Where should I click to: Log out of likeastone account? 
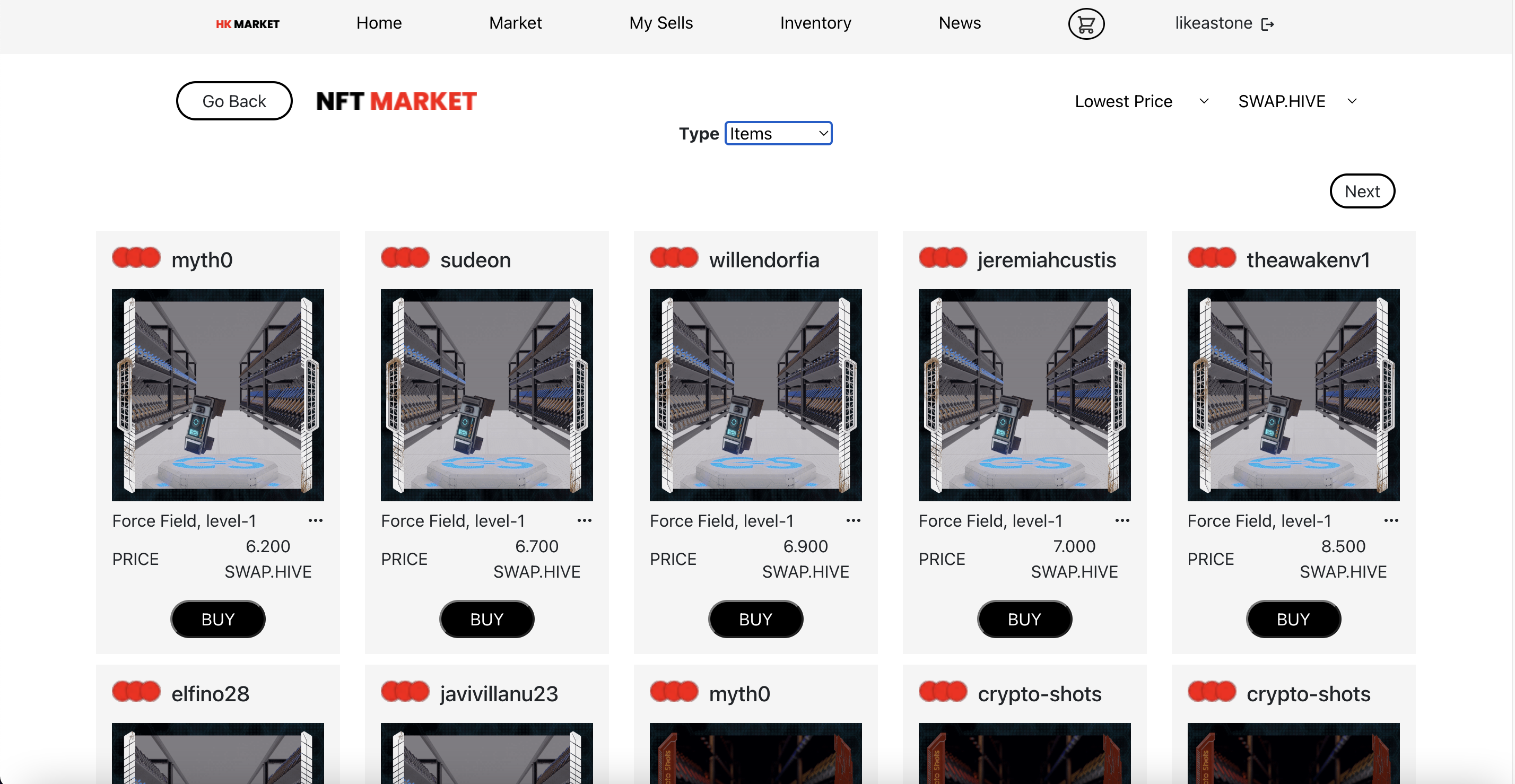(1267, 24)
